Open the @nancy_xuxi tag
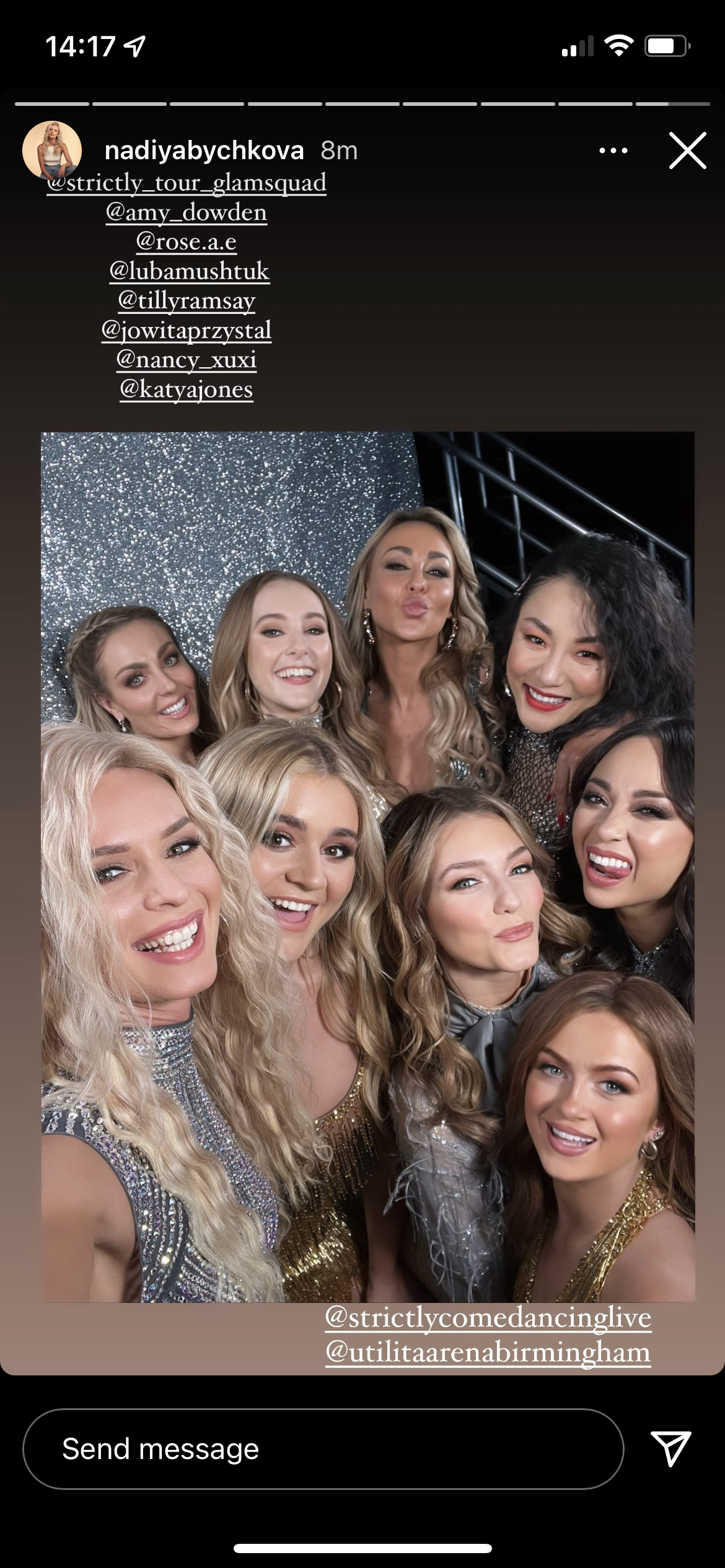 pyautogui.click(x=186, y=359)
